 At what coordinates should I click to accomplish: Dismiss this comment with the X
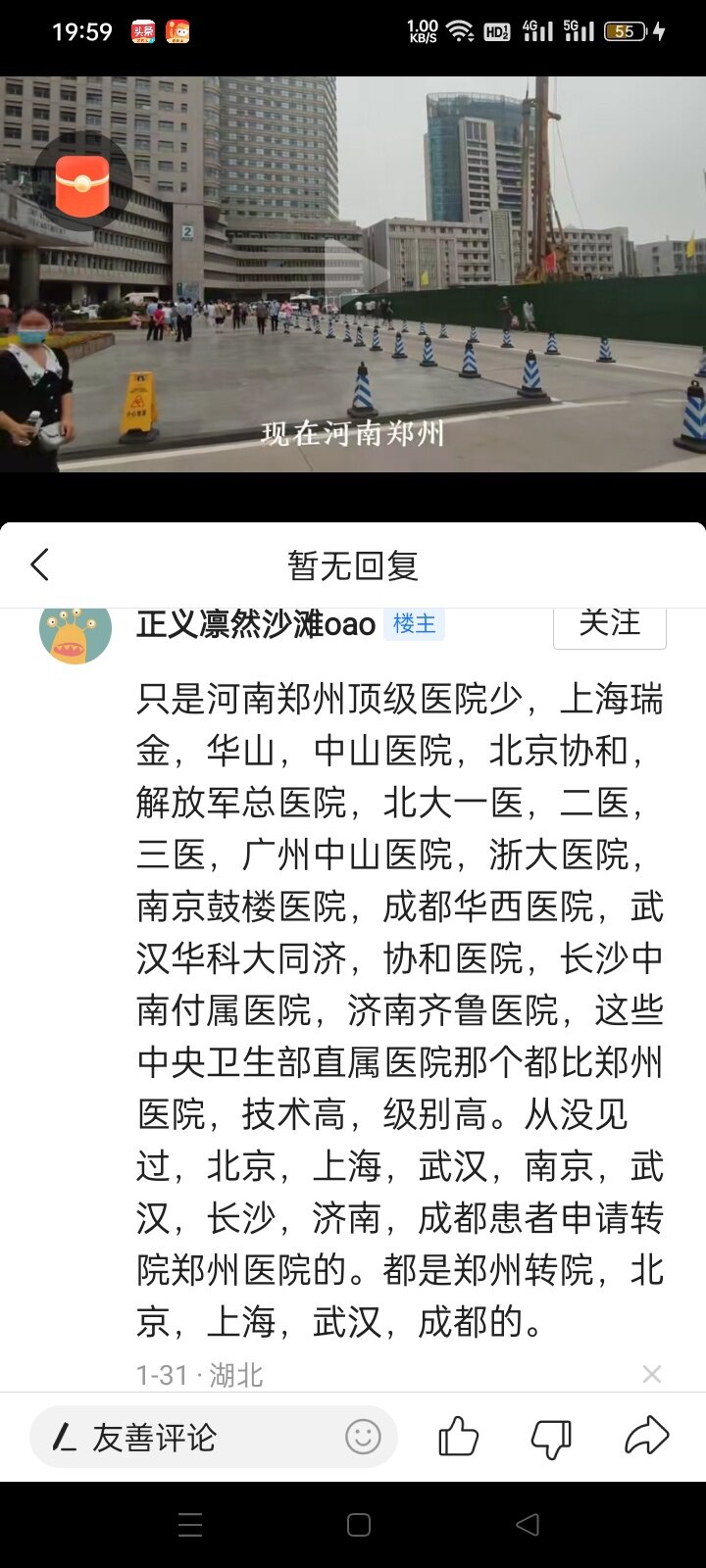tap(651, 1374)
